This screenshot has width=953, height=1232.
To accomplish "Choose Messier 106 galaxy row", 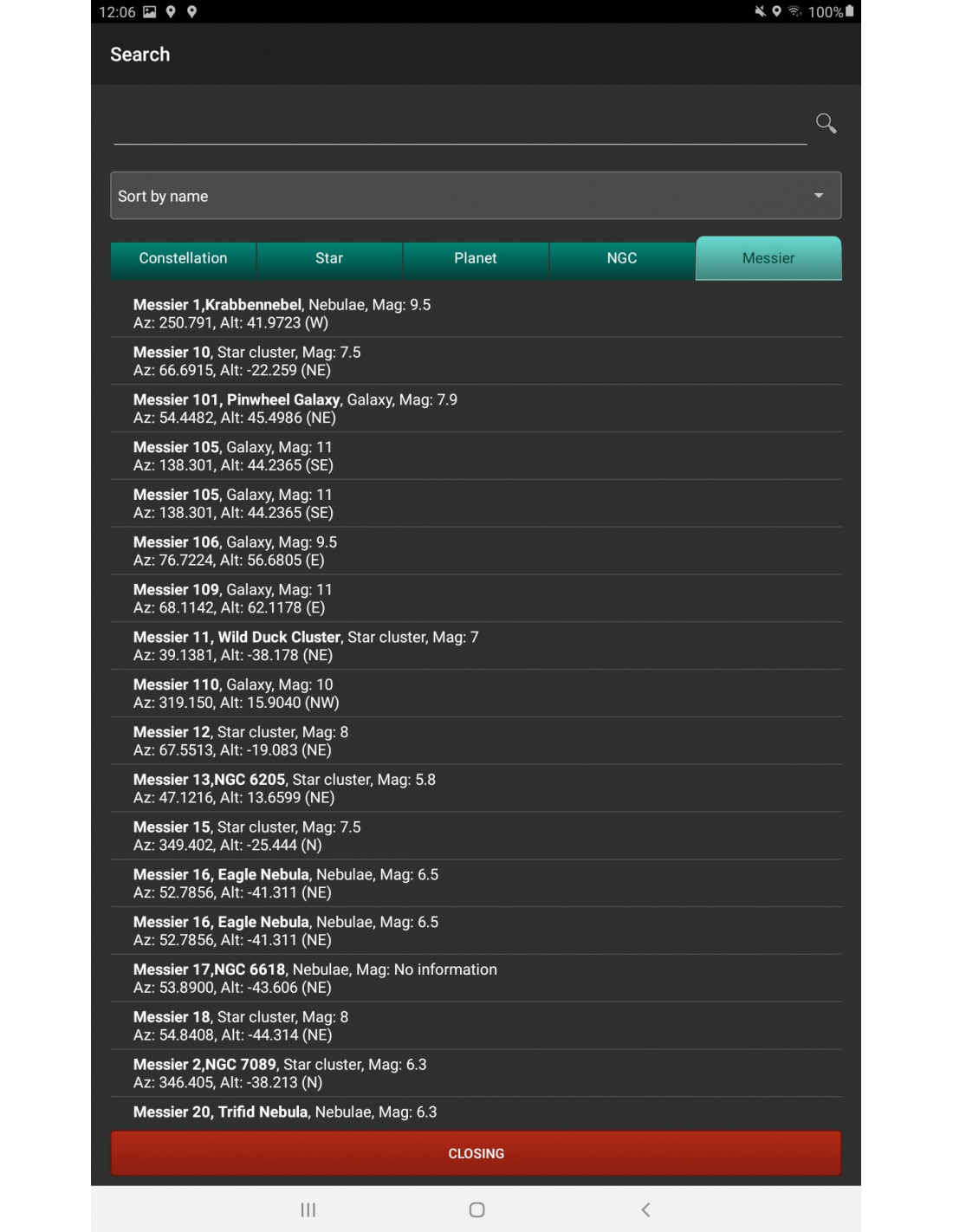I will point(476,551).
